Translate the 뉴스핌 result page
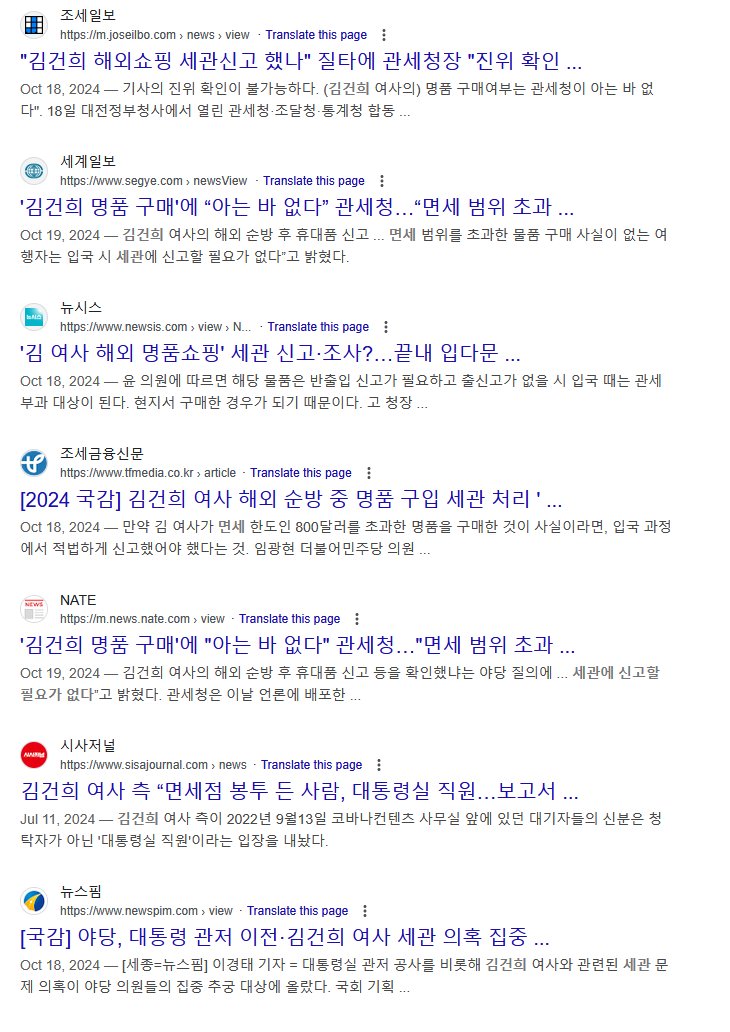 (x=297, y=911)
